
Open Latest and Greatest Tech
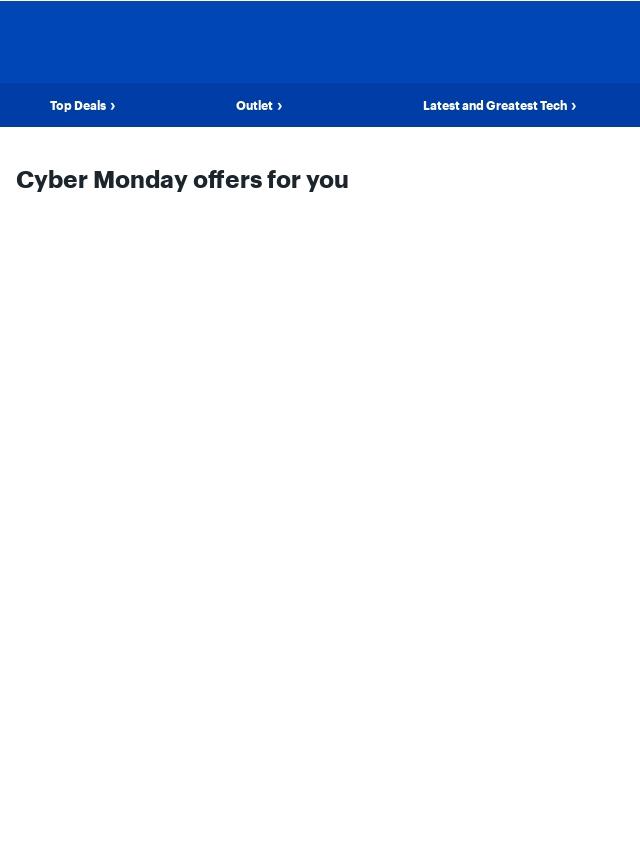click(x=499, y=105)
